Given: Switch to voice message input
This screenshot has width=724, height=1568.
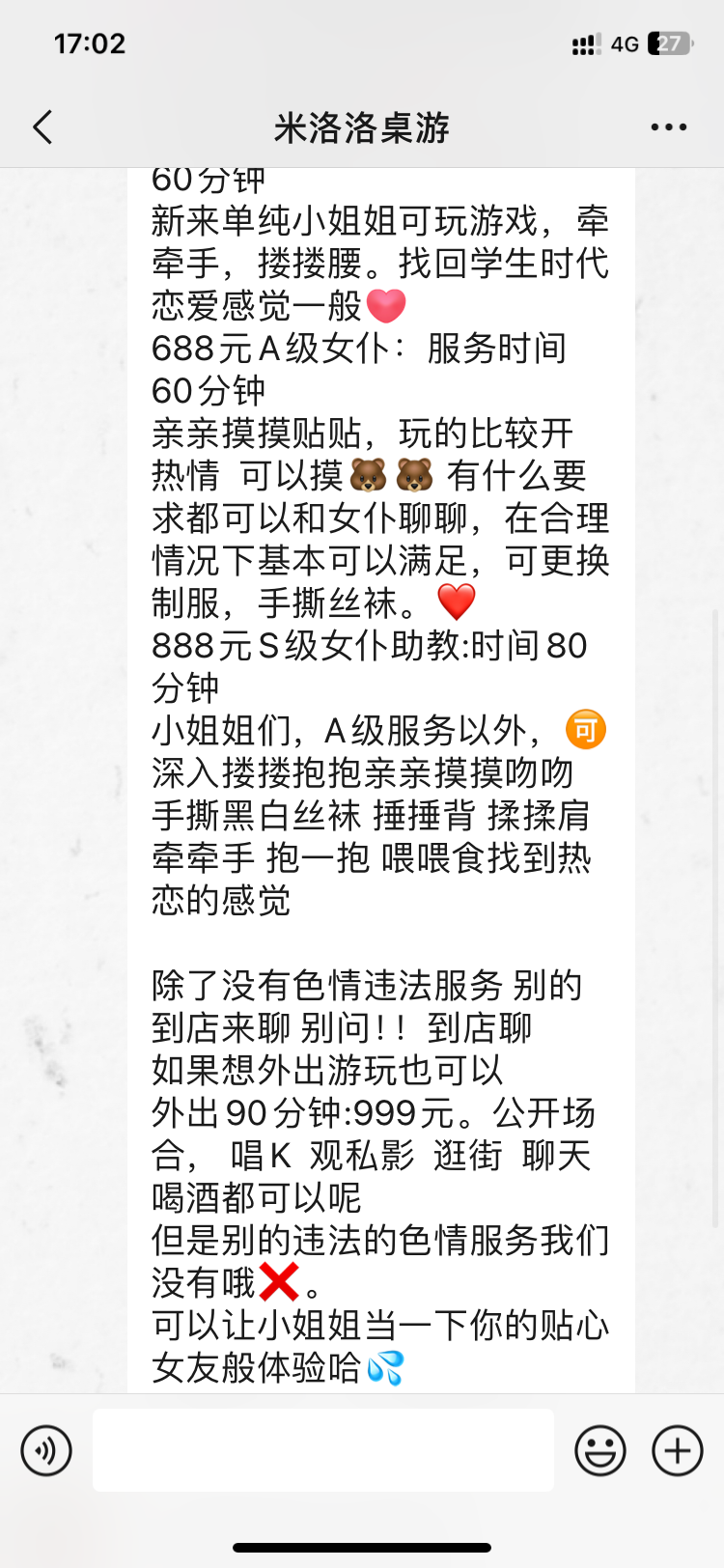Looking at the screenshot, I should [46, 1450].
